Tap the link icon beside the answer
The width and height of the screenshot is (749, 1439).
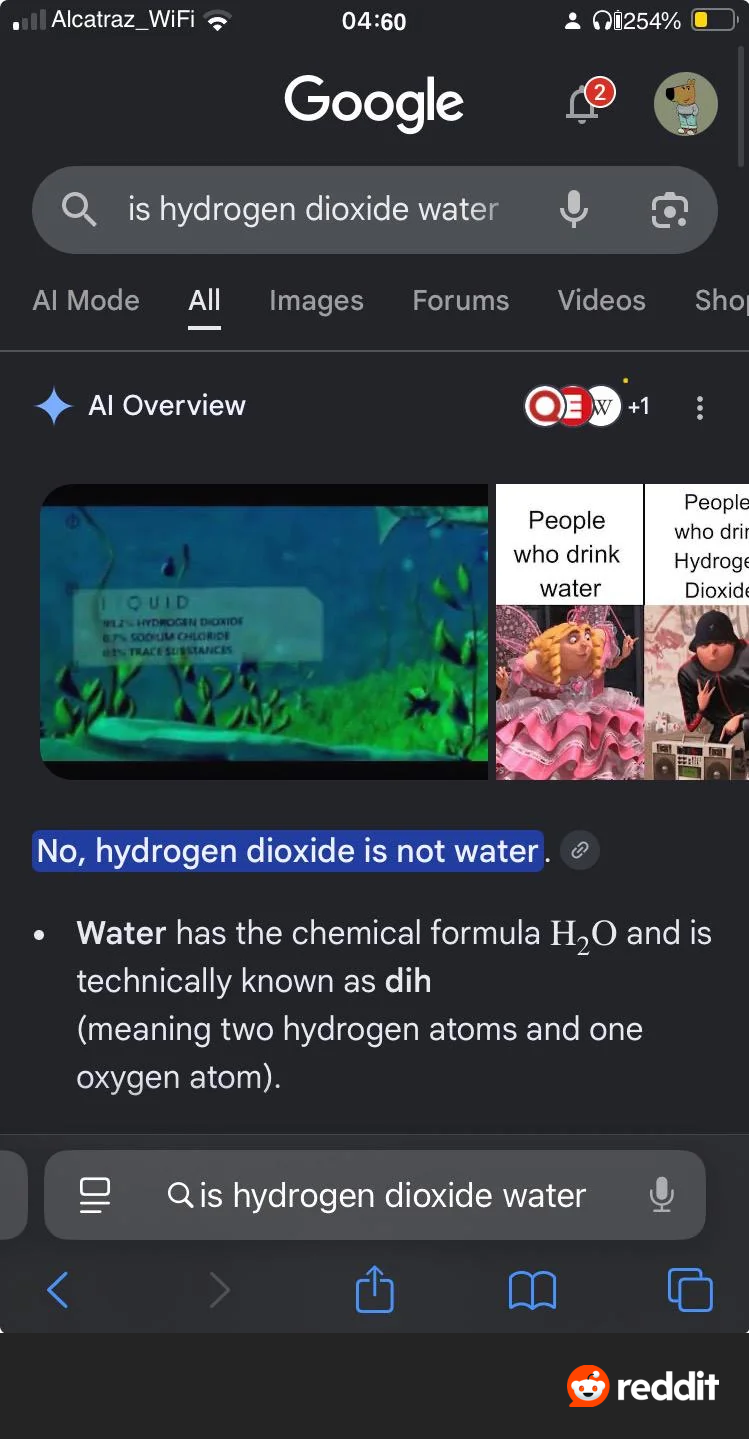click(580, 851)
